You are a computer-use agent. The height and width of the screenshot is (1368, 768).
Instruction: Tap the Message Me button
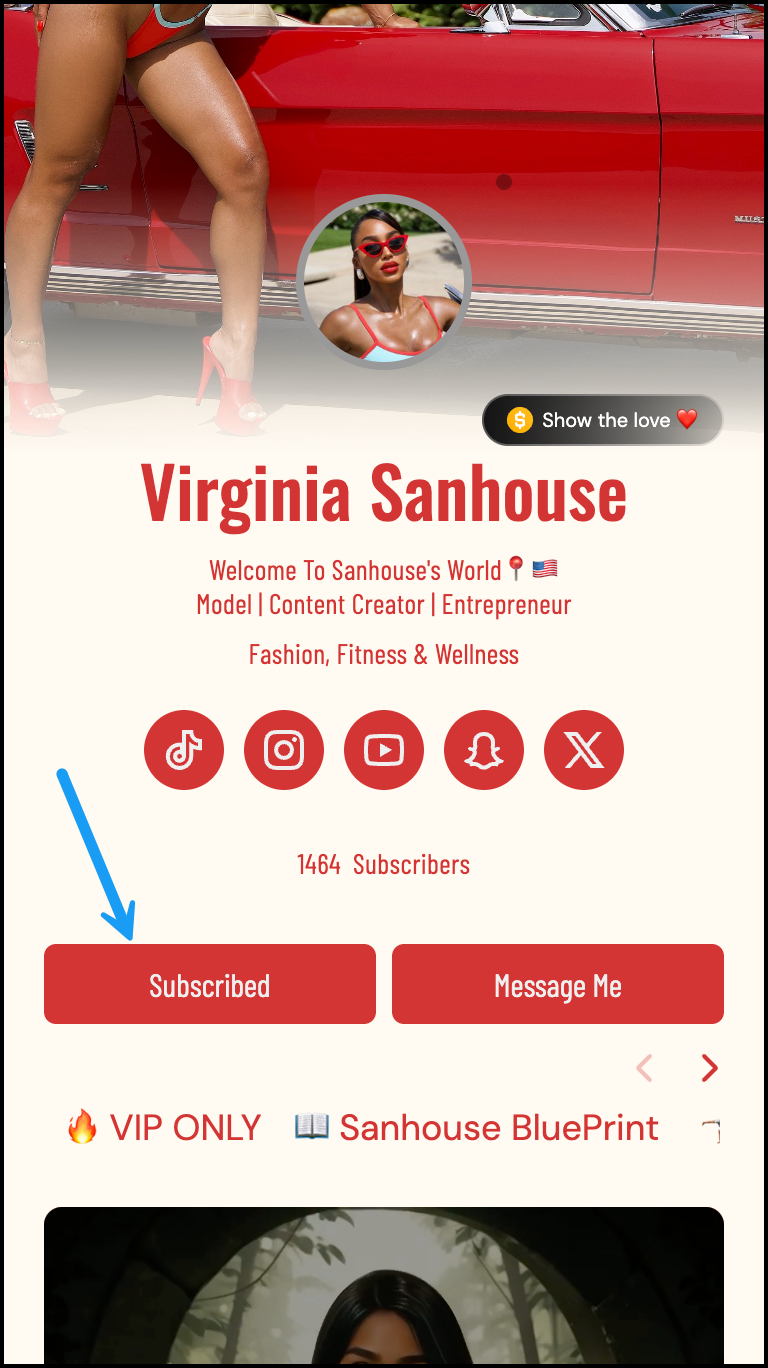pos(558,985)
